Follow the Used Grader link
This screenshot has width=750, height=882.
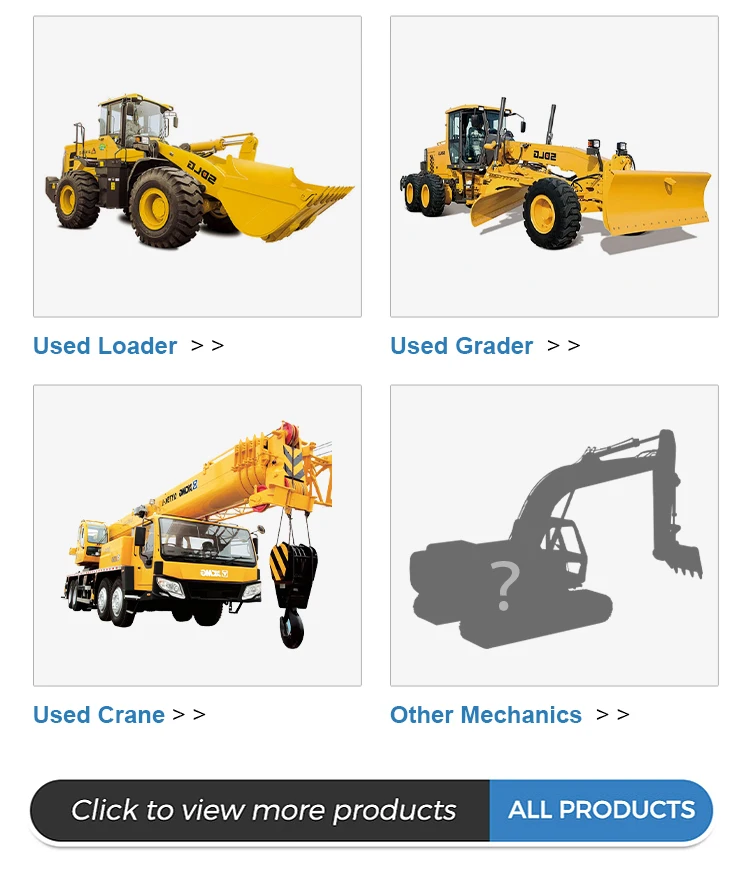click(x=485, y=345)
